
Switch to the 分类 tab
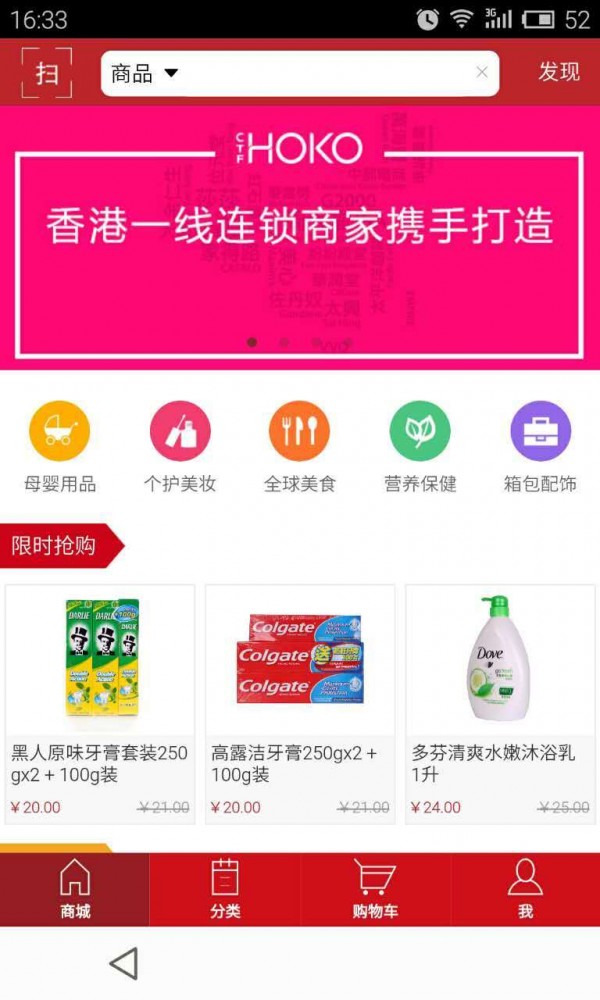click(x=225, y=889)
